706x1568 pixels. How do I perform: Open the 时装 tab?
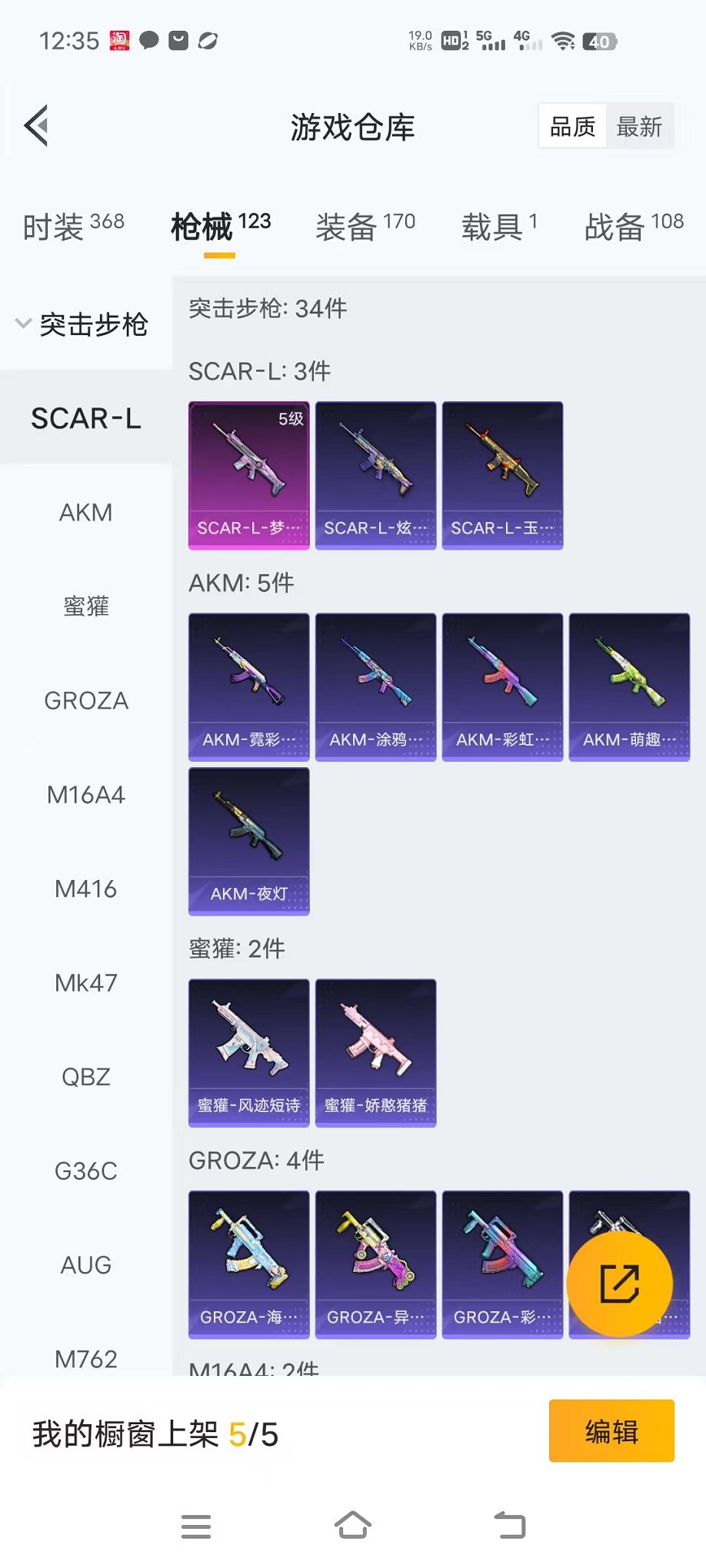click(72, 227)
